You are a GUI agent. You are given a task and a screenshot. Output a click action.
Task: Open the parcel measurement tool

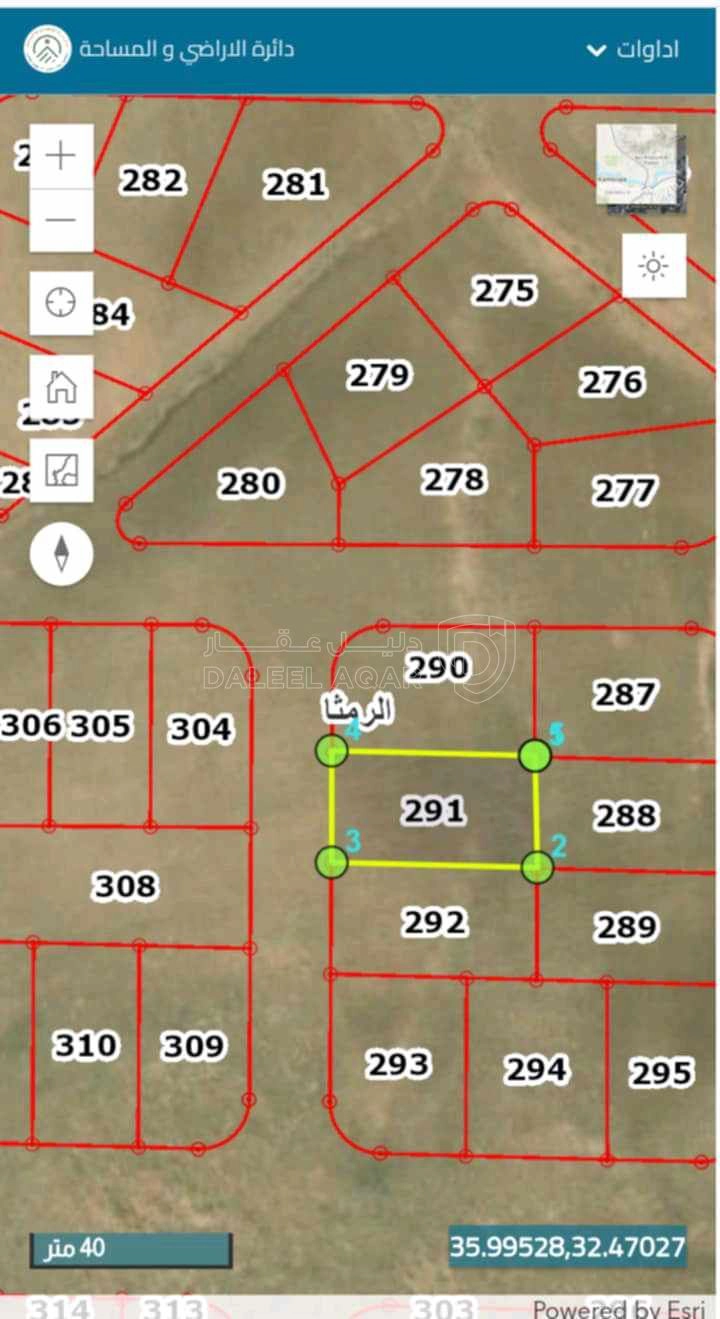[x=61, y=469]
